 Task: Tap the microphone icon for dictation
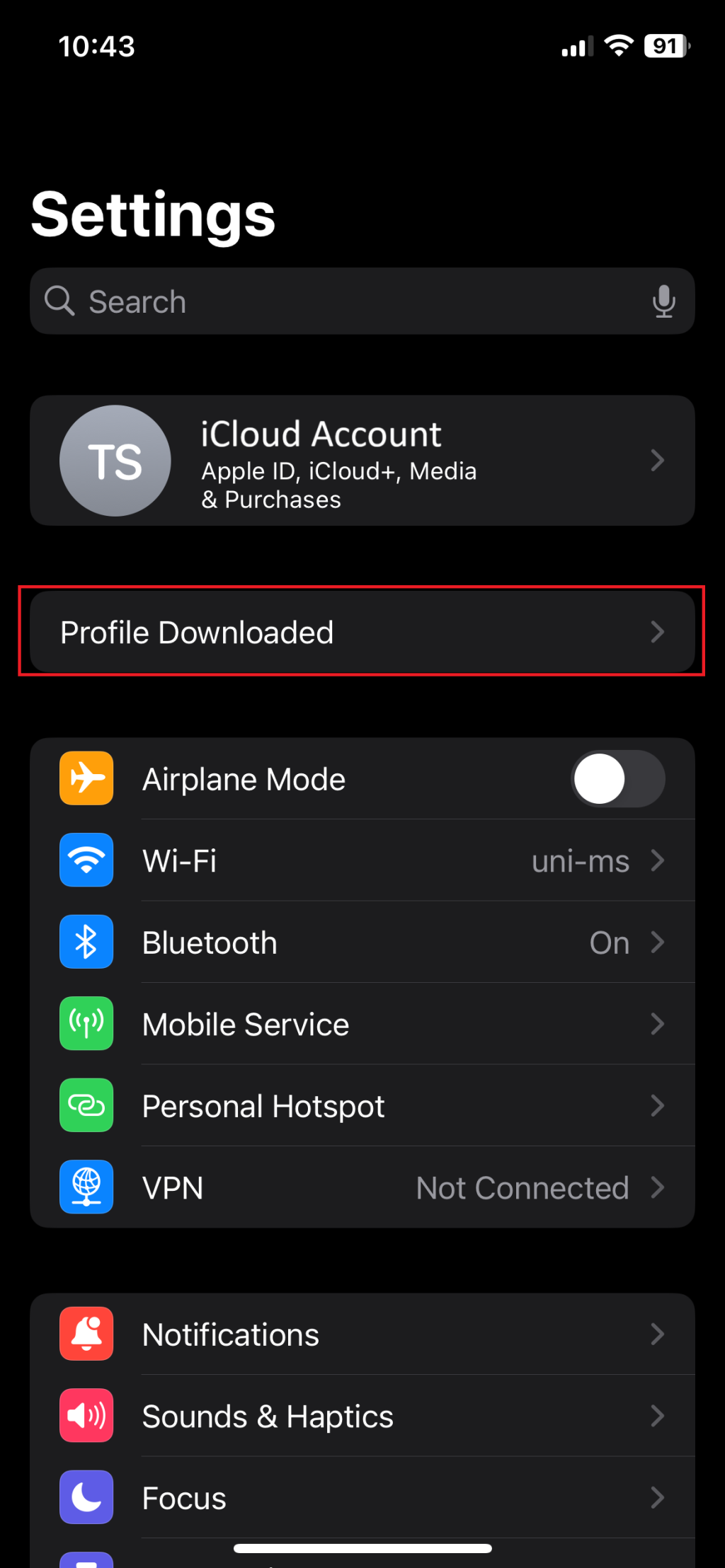click(x=663, y=301)
